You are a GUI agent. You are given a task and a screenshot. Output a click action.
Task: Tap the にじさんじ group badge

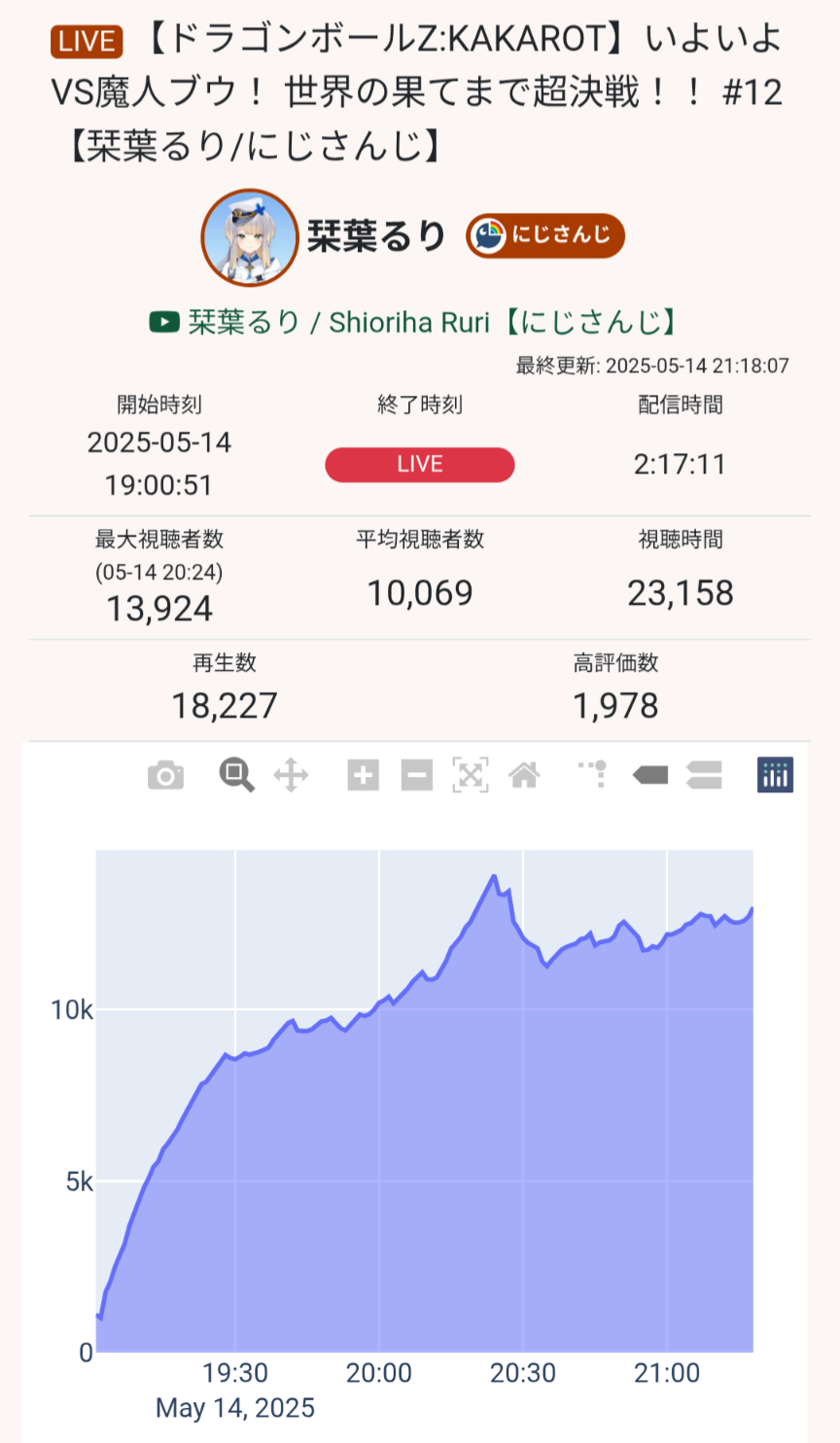[544, 235]
